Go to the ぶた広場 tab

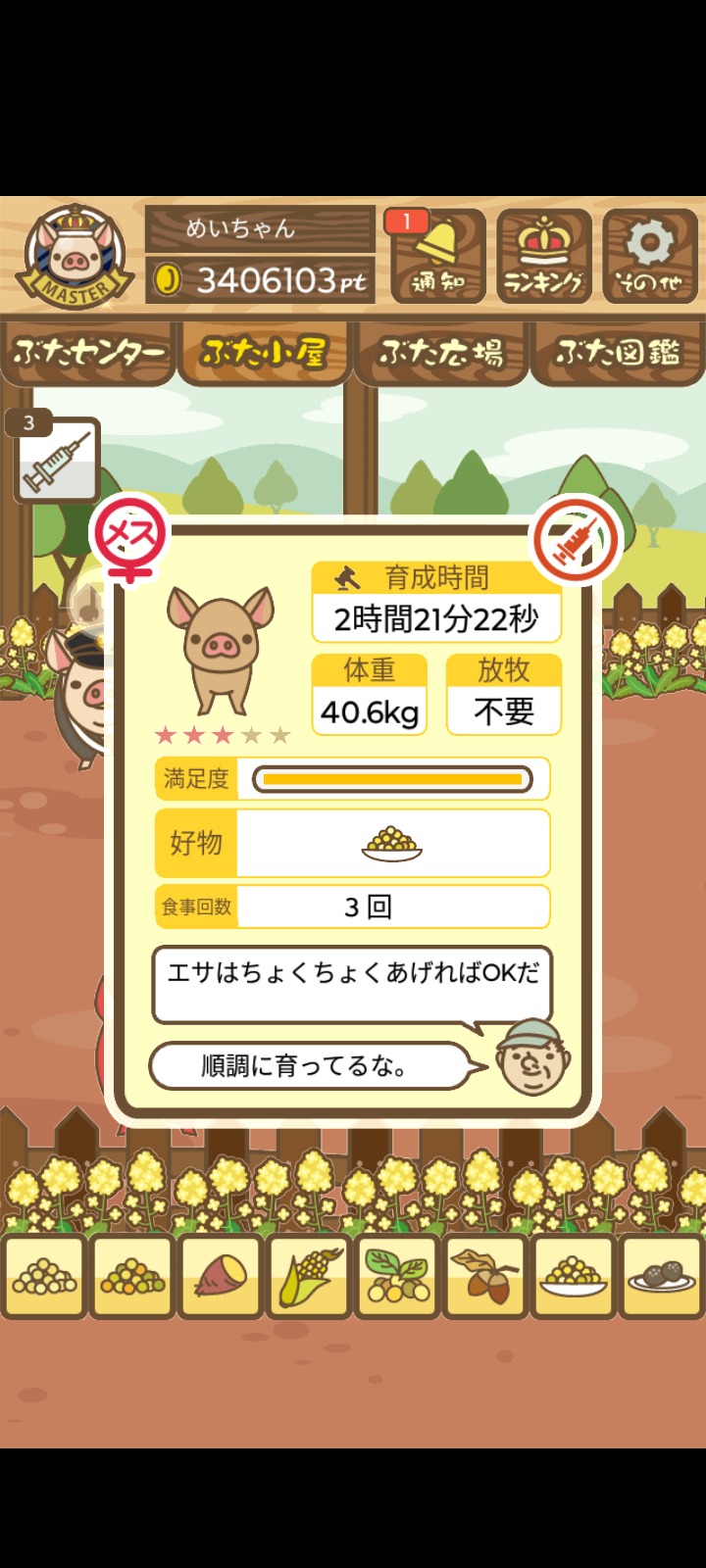point(441,353)
